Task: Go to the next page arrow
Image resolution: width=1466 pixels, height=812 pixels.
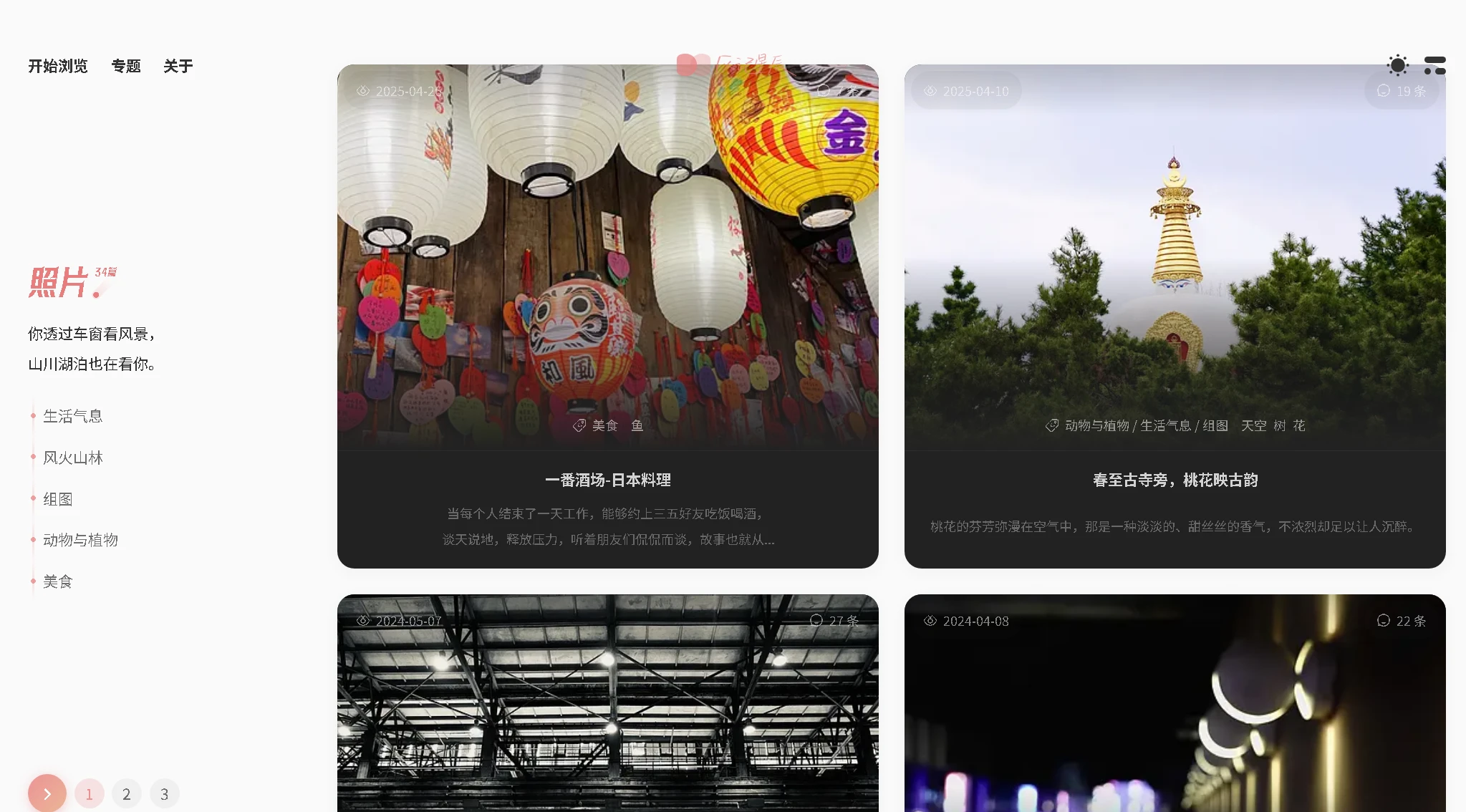Action: tap(47, 793)
